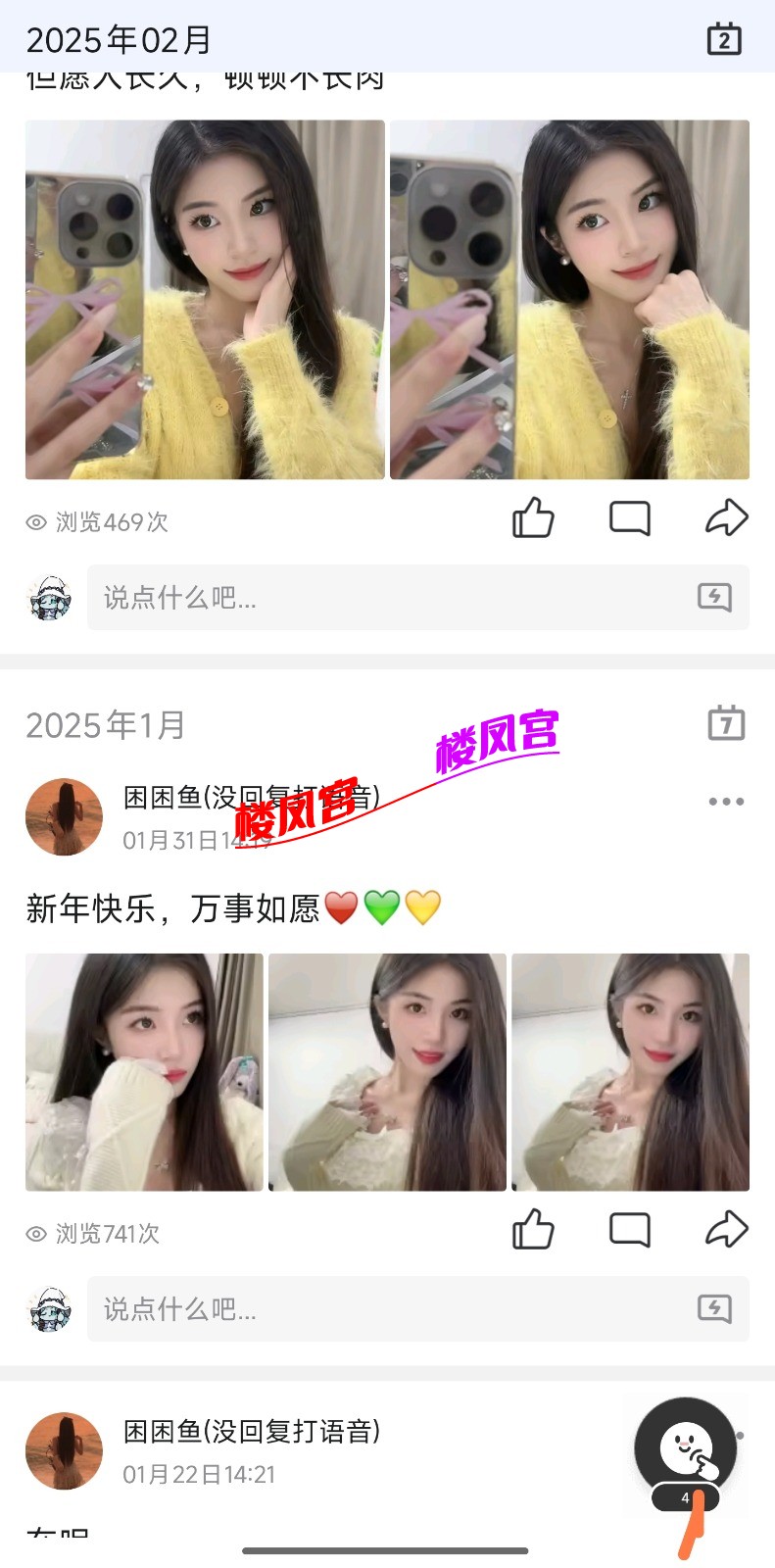This screenshot has width=775, height=1568.
Task: Like the yellow sweater mirror selfie post
Action: coord(534,517)
